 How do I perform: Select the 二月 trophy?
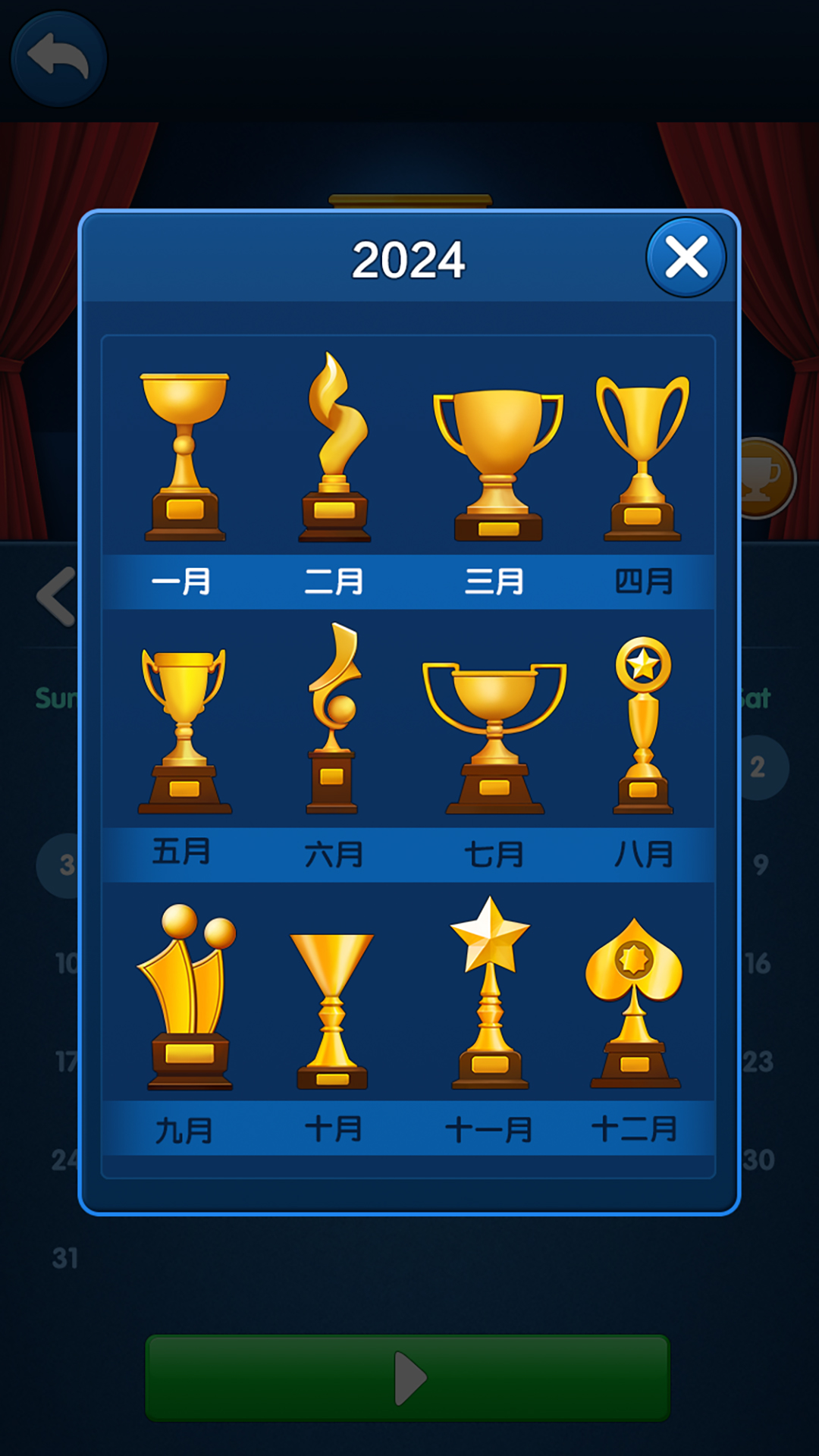pyautogui.click(x=334, y=449)
